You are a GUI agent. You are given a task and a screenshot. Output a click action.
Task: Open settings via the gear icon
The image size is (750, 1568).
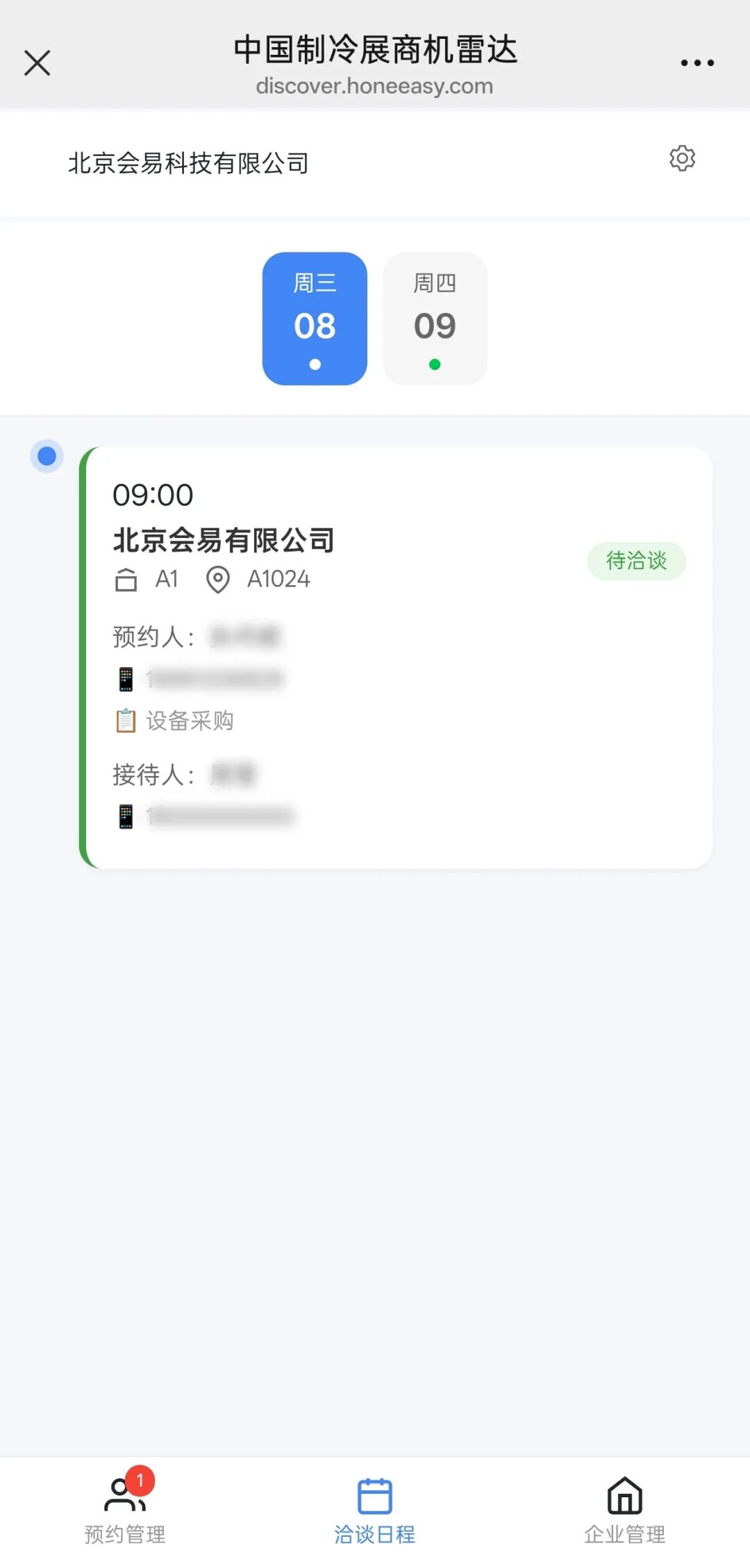pos(682,159)
